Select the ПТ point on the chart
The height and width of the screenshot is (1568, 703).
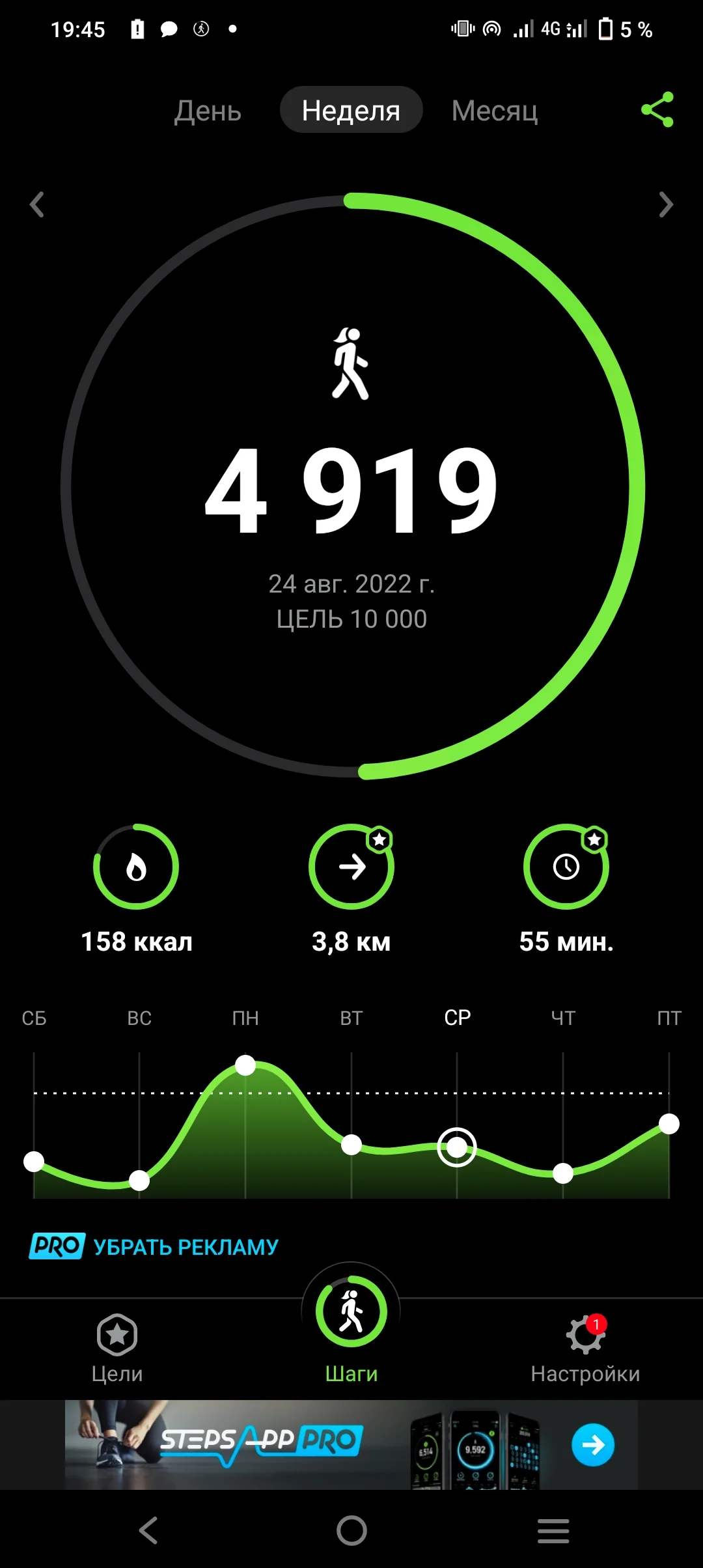[669, 1124]
